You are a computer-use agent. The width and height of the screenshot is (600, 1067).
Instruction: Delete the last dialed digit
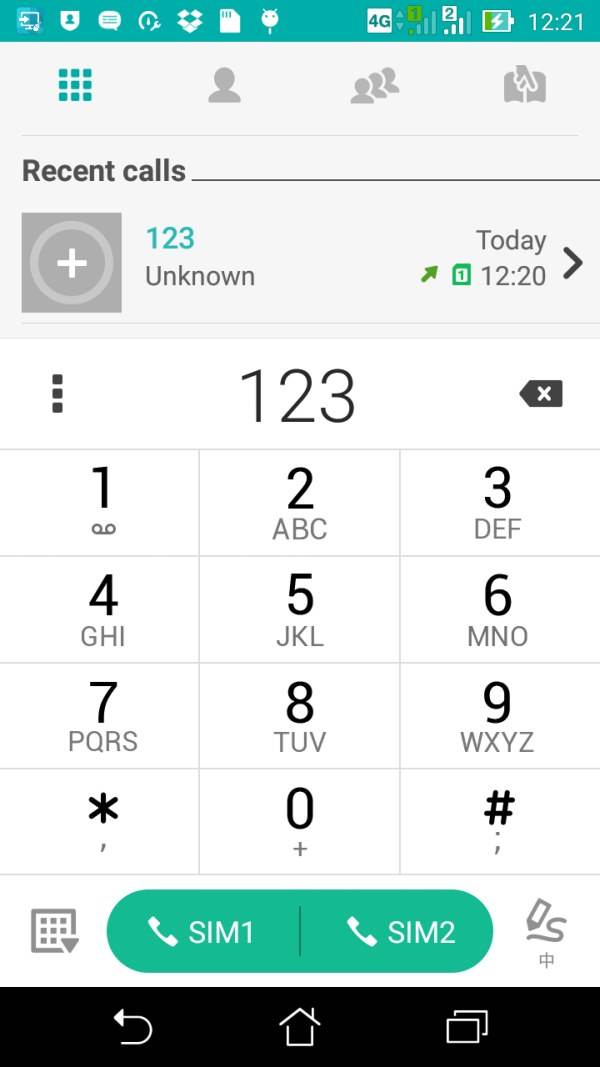click(x=541, y=393)
